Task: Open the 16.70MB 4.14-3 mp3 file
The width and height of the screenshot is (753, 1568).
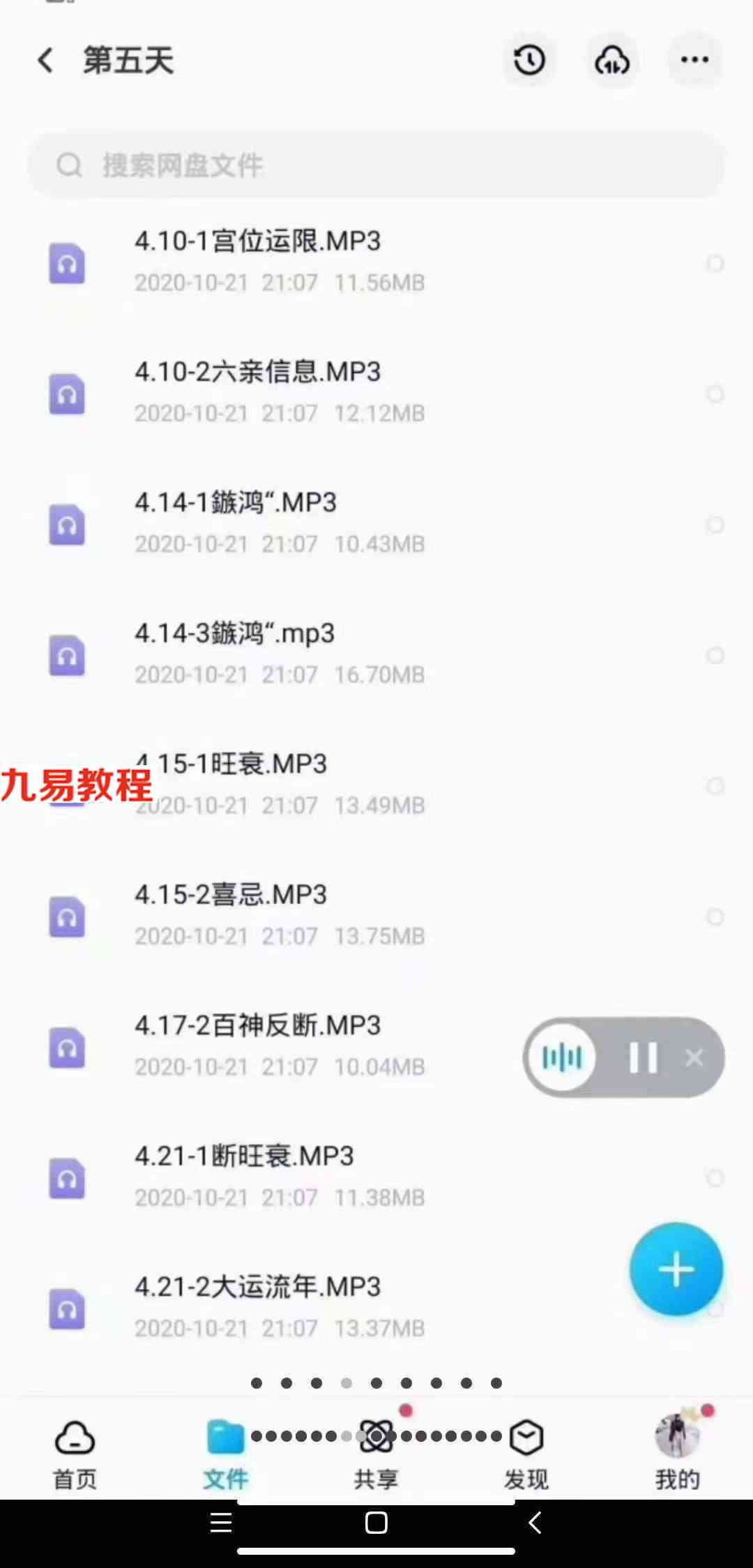Action: [376, 654]
